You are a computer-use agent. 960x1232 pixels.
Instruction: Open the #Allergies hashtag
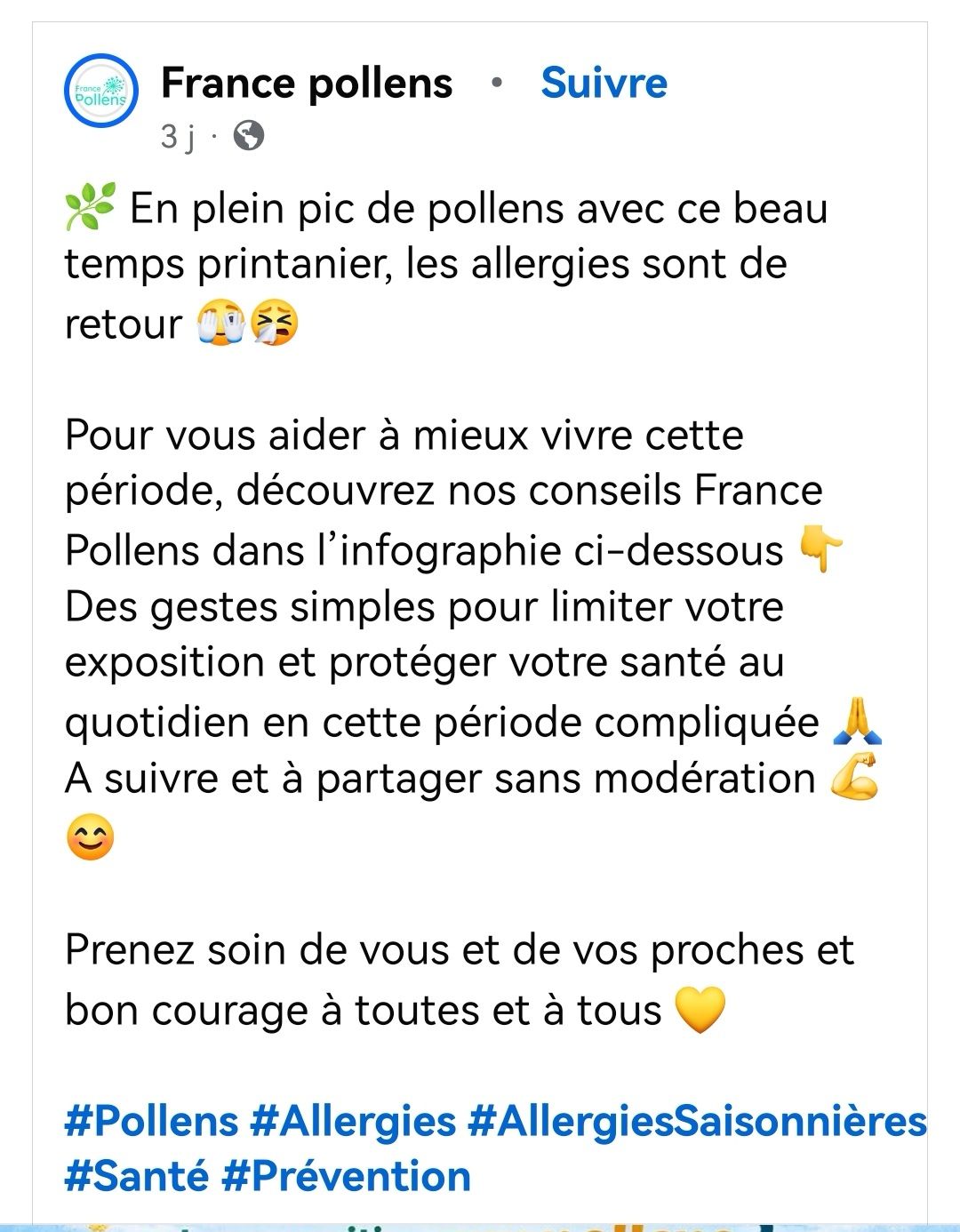point(353,1121)
